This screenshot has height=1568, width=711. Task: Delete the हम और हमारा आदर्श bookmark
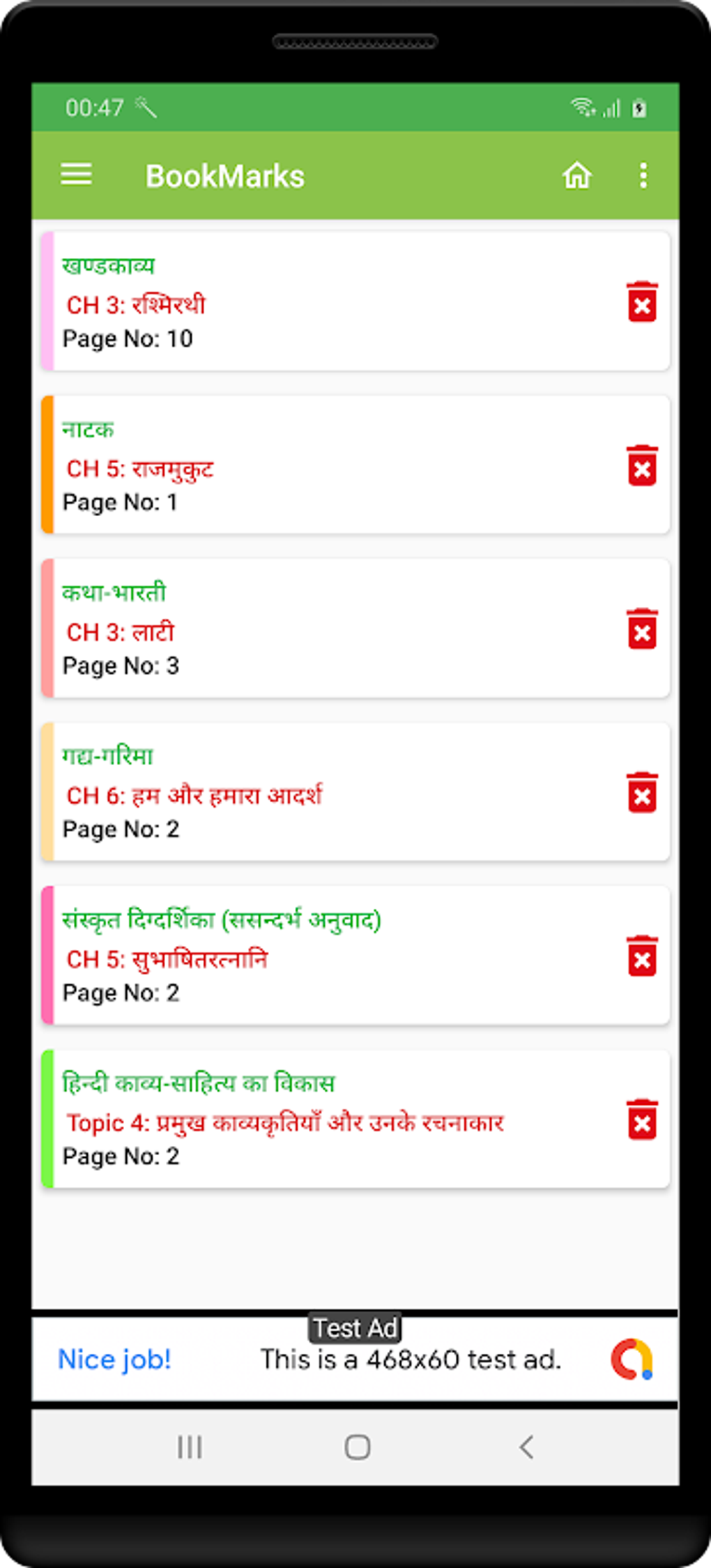coord(642,792)
